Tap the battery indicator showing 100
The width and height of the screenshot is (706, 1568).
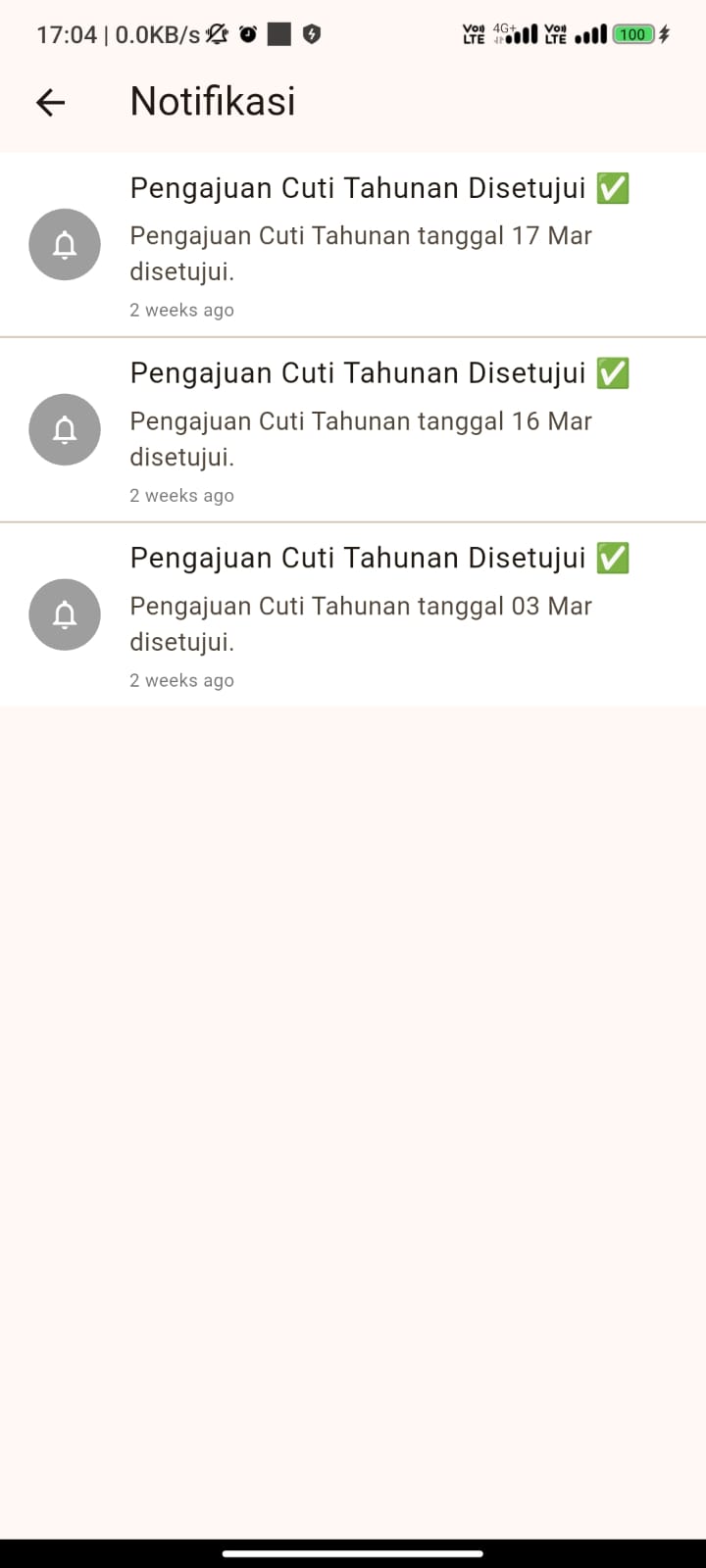(632, 33)
